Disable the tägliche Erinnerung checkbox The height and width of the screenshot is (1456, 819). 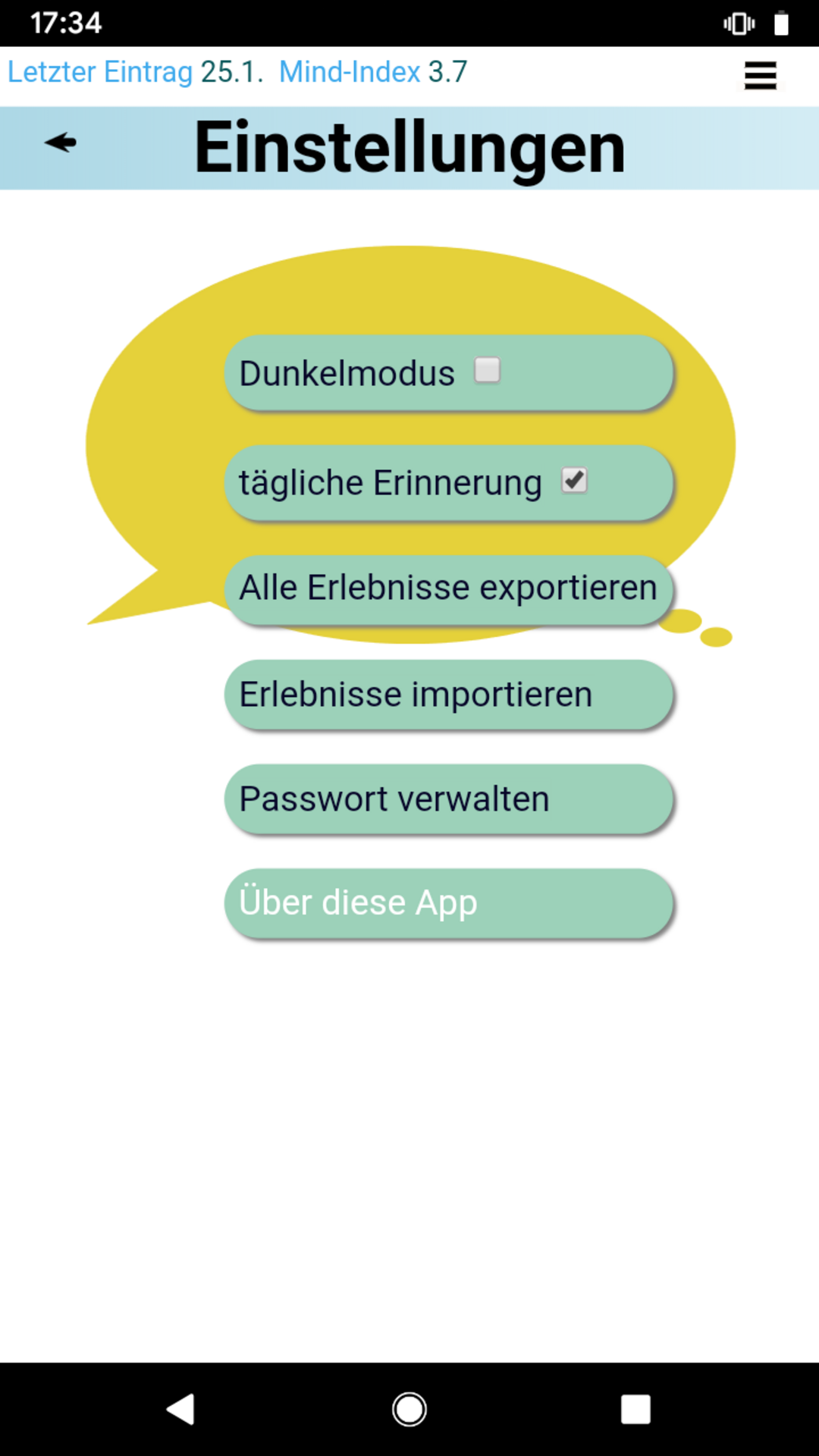574,481
